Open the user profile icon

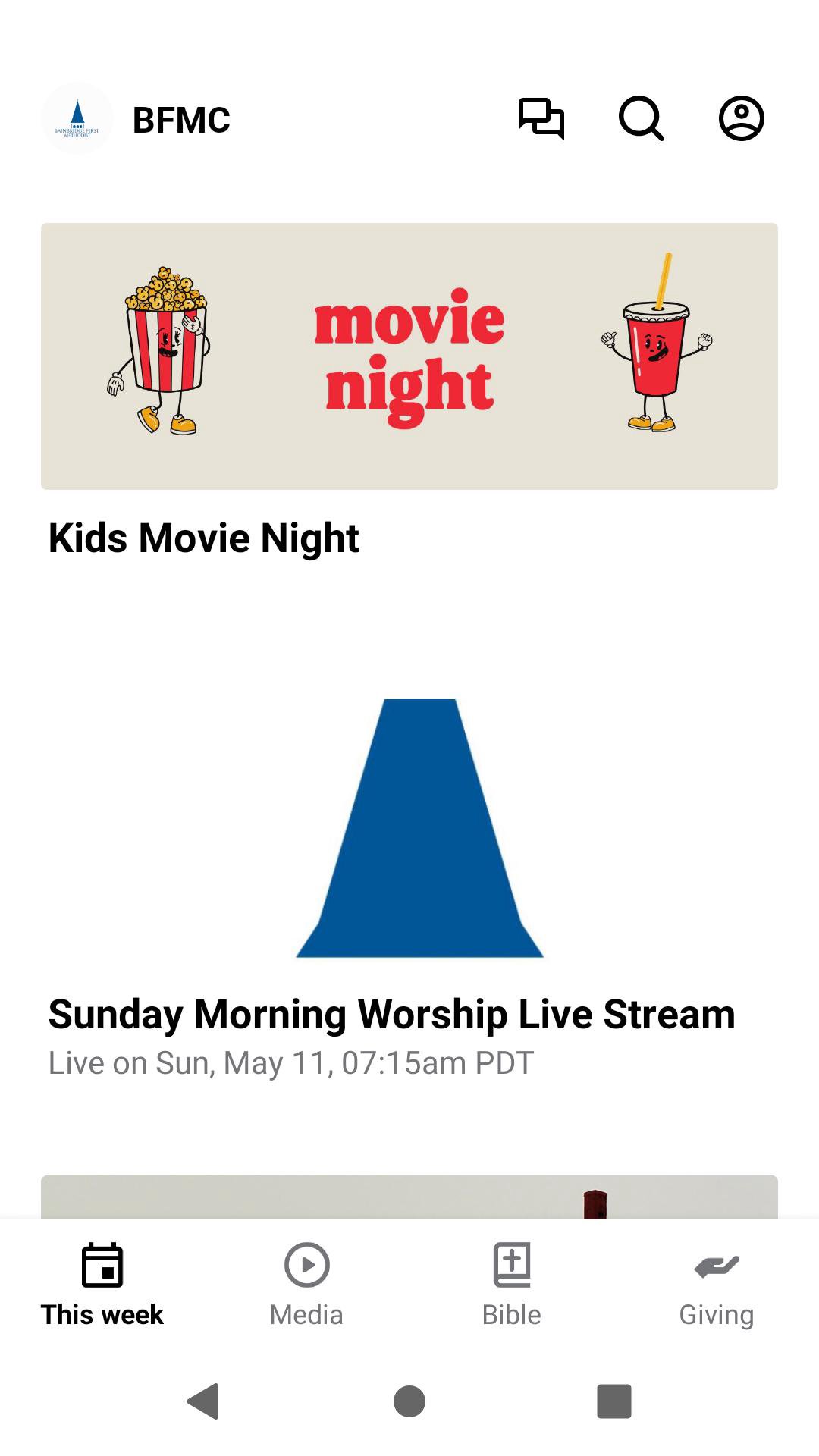click(x=741, y=119)
